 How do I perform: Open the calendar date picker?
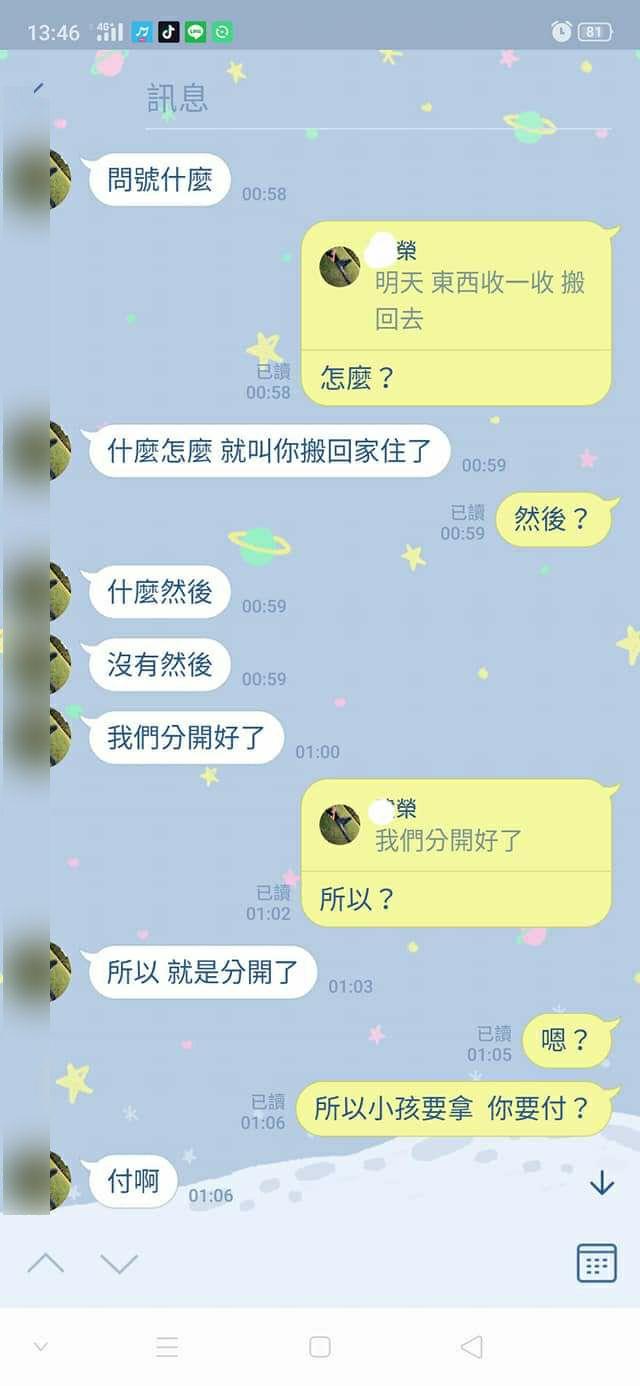[x=597, y=1263]
